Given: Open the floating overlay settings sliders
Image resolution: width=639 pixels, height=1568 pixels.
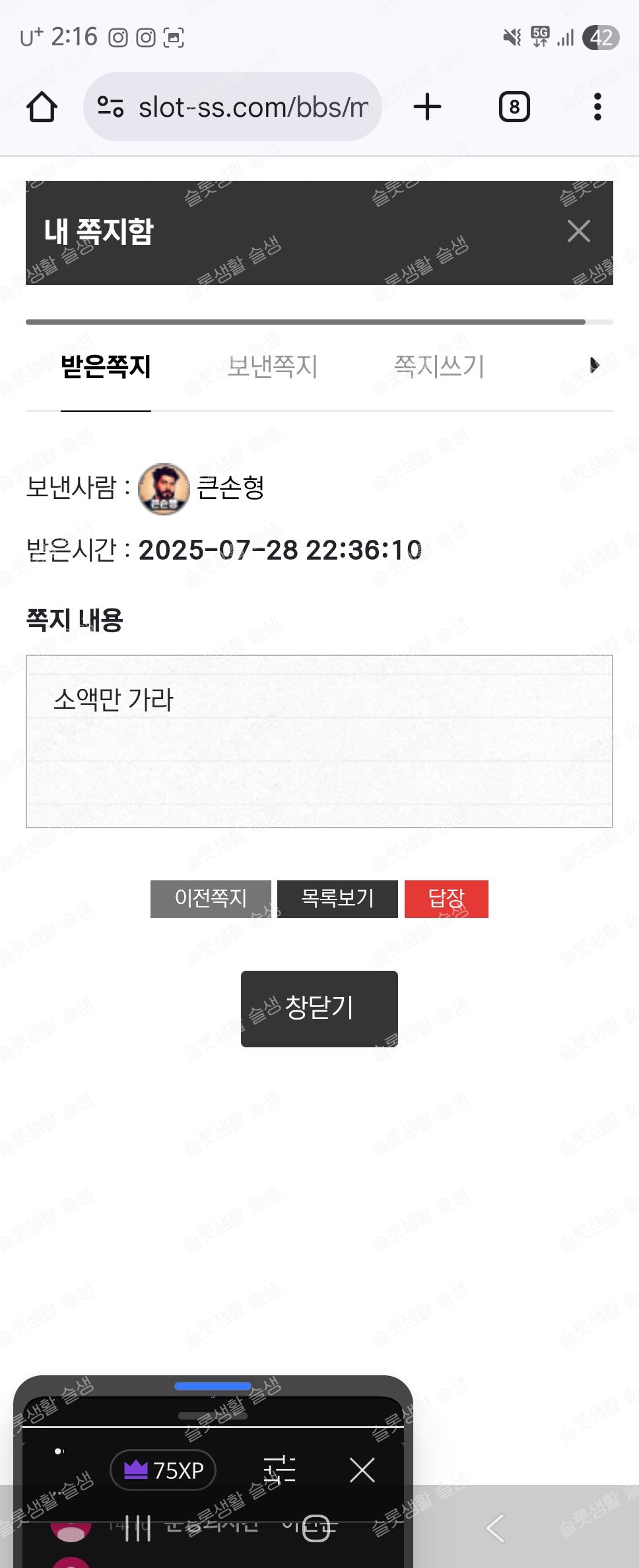Looking at the screenshot, I should tap(279, 1470).
